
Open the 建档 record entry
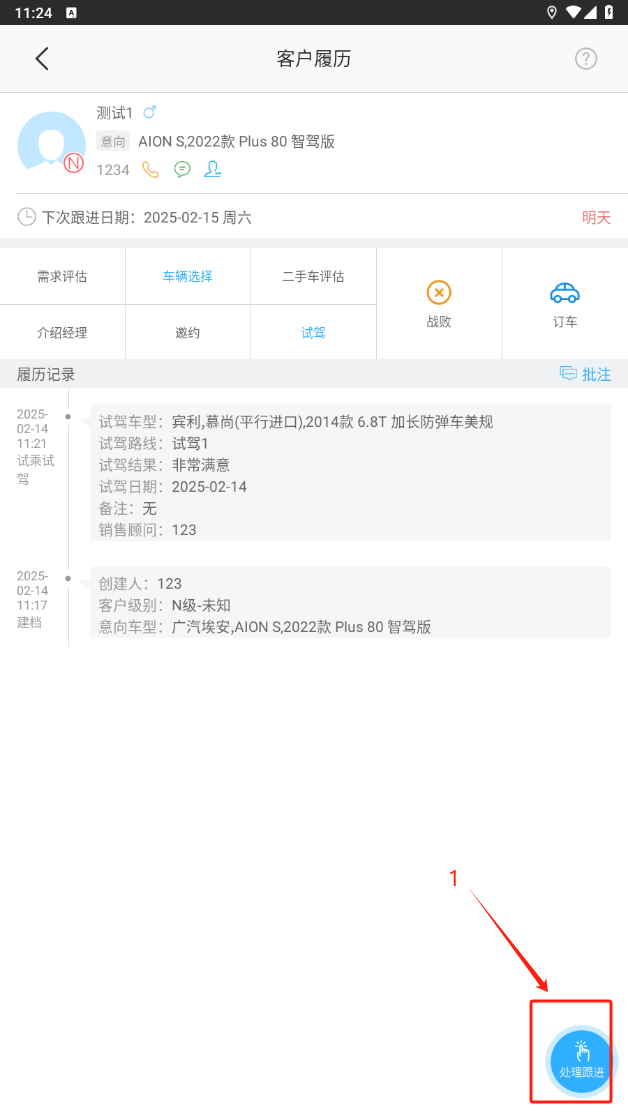pos(350,602)
